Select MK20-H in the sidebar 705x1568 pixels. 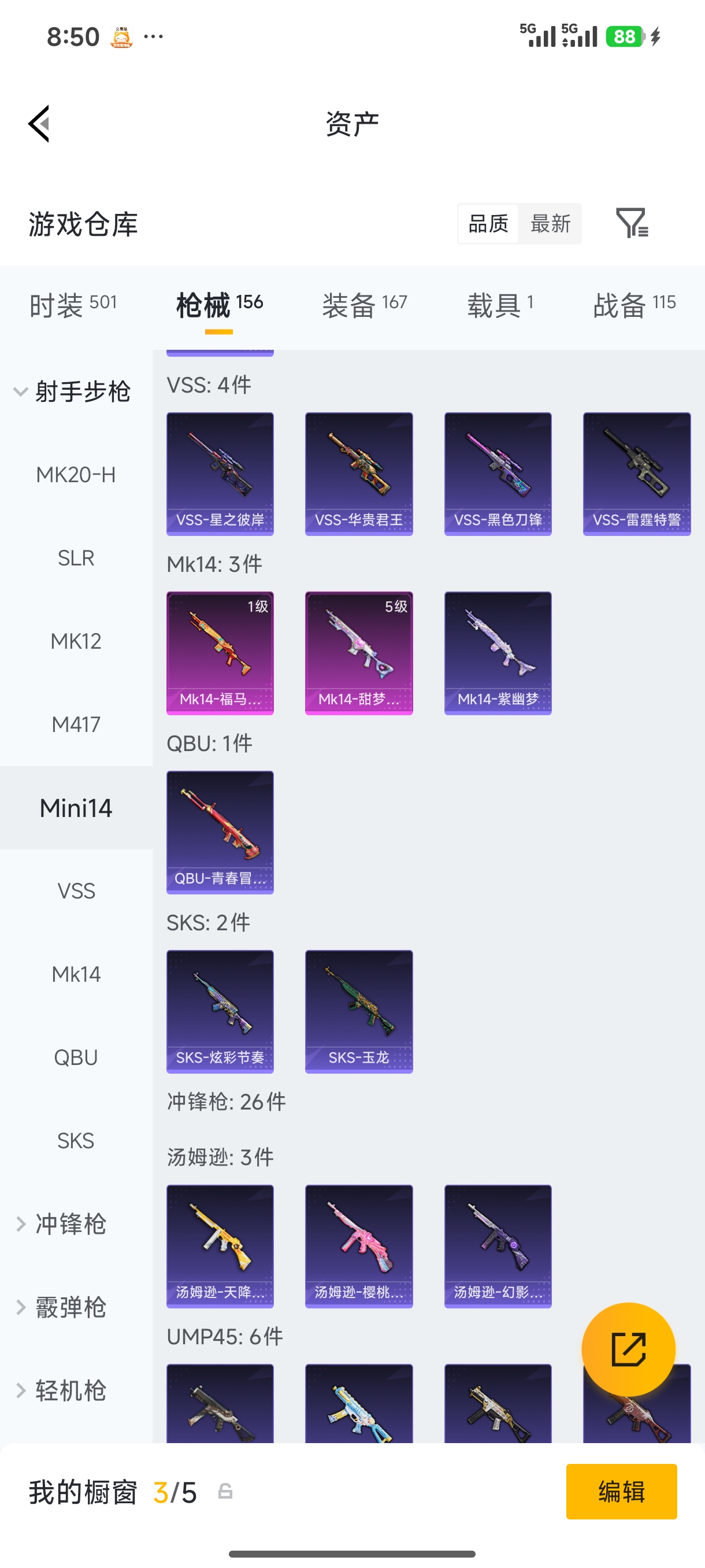pyautogui.click(x=76, y=475)
